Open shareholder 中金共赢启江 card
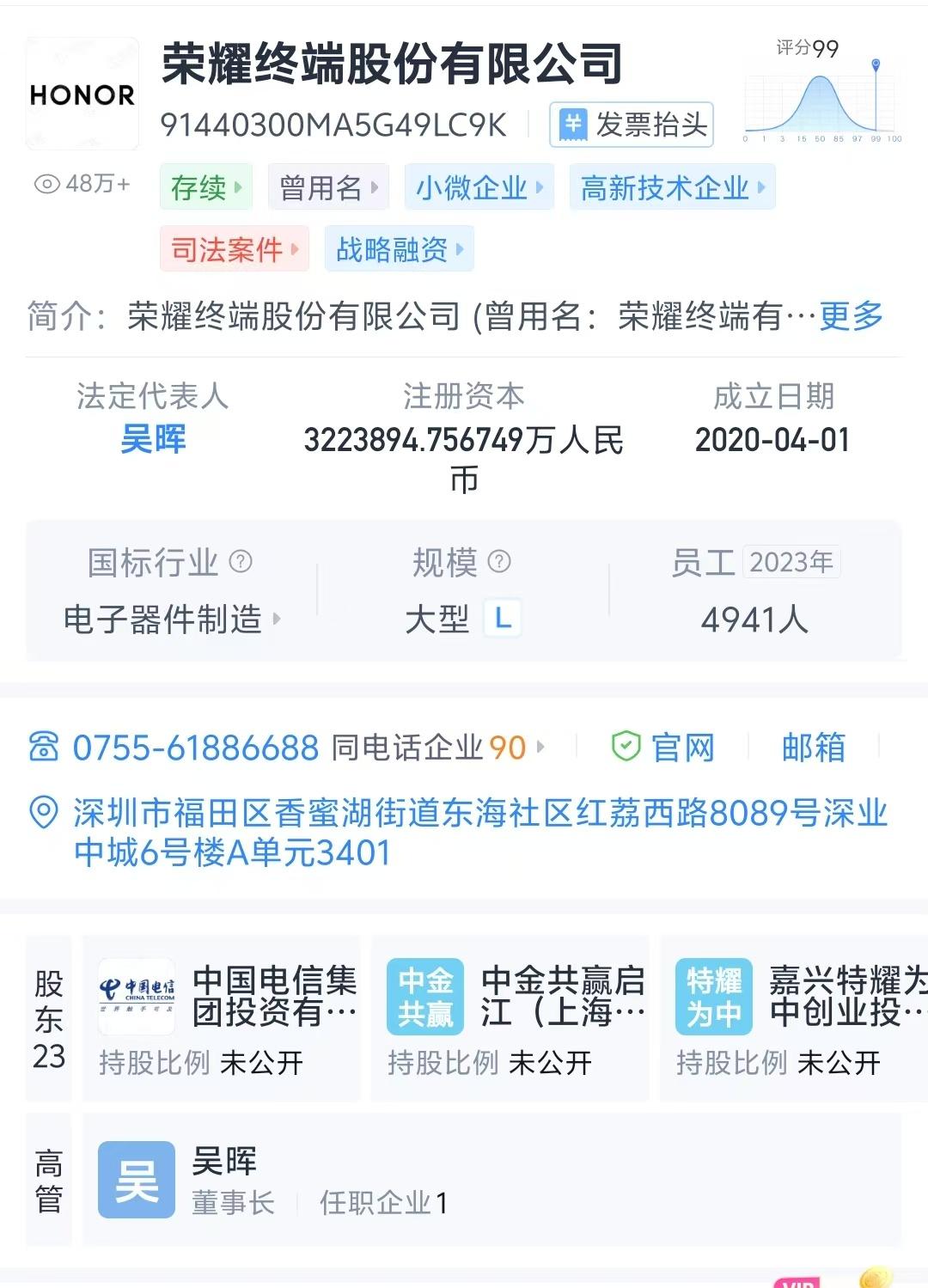 [510, 1018]
